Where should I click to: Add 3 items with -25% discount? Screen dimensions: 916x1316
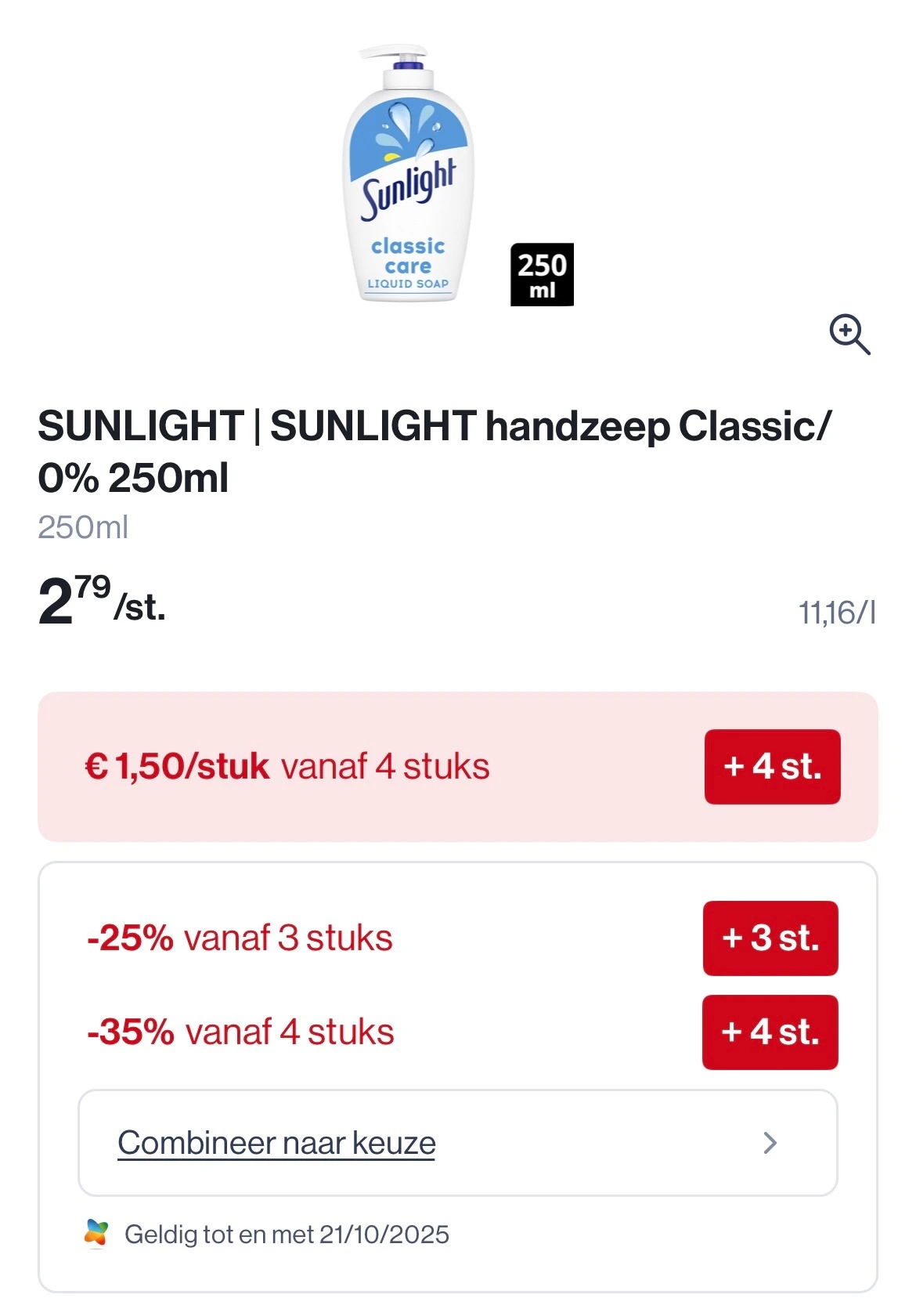pos(770,939)
